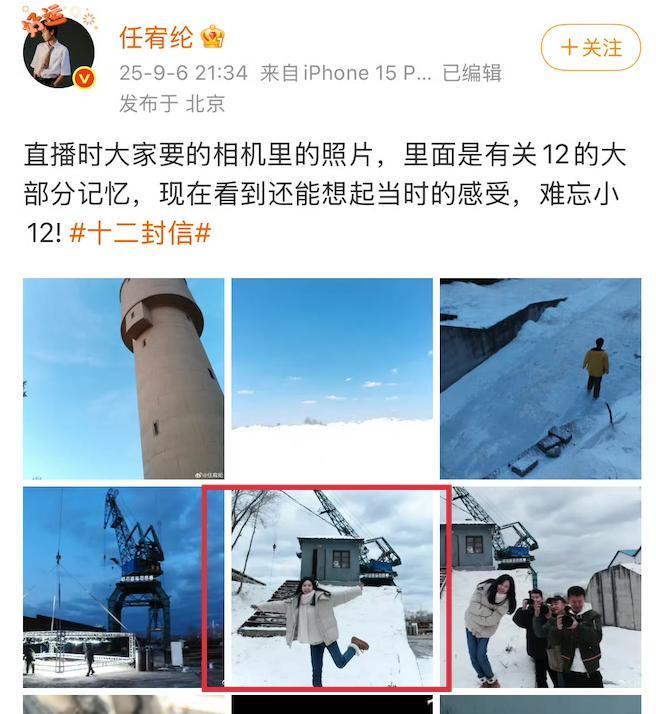Open 任宥纶's profile avatar
This screenshot has height=714, width=656.
point(58,51)
